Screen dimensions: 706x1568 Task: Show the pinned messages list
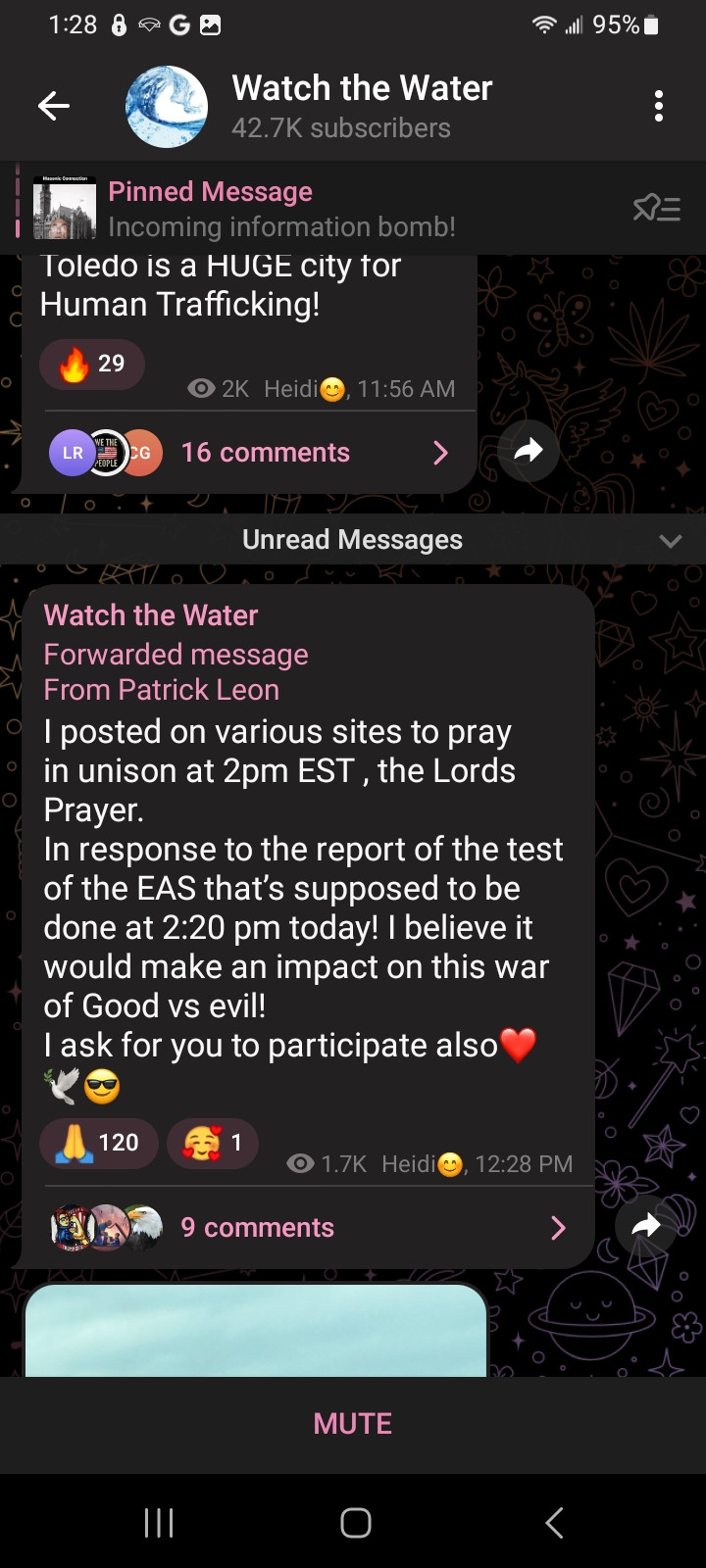[x=656, y=209]
